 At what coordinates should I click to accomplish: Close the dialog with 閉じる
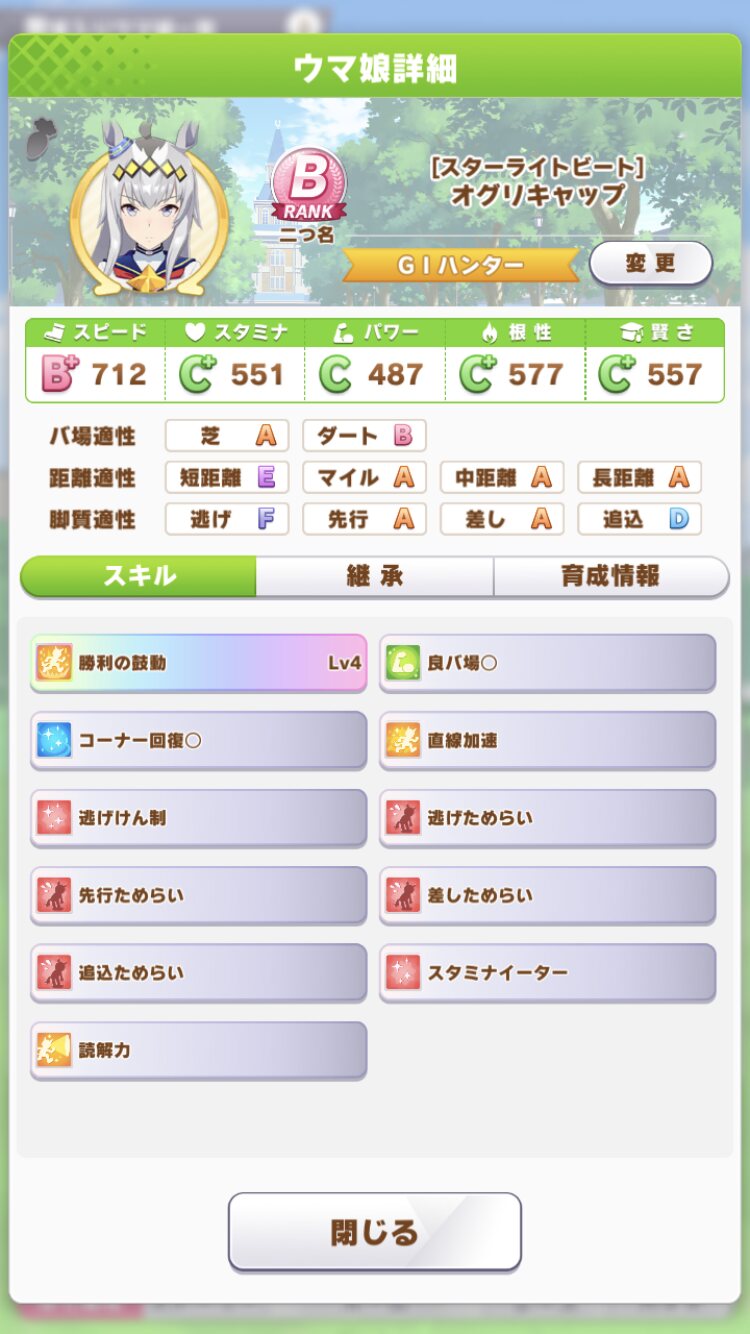coord(374,1231)
